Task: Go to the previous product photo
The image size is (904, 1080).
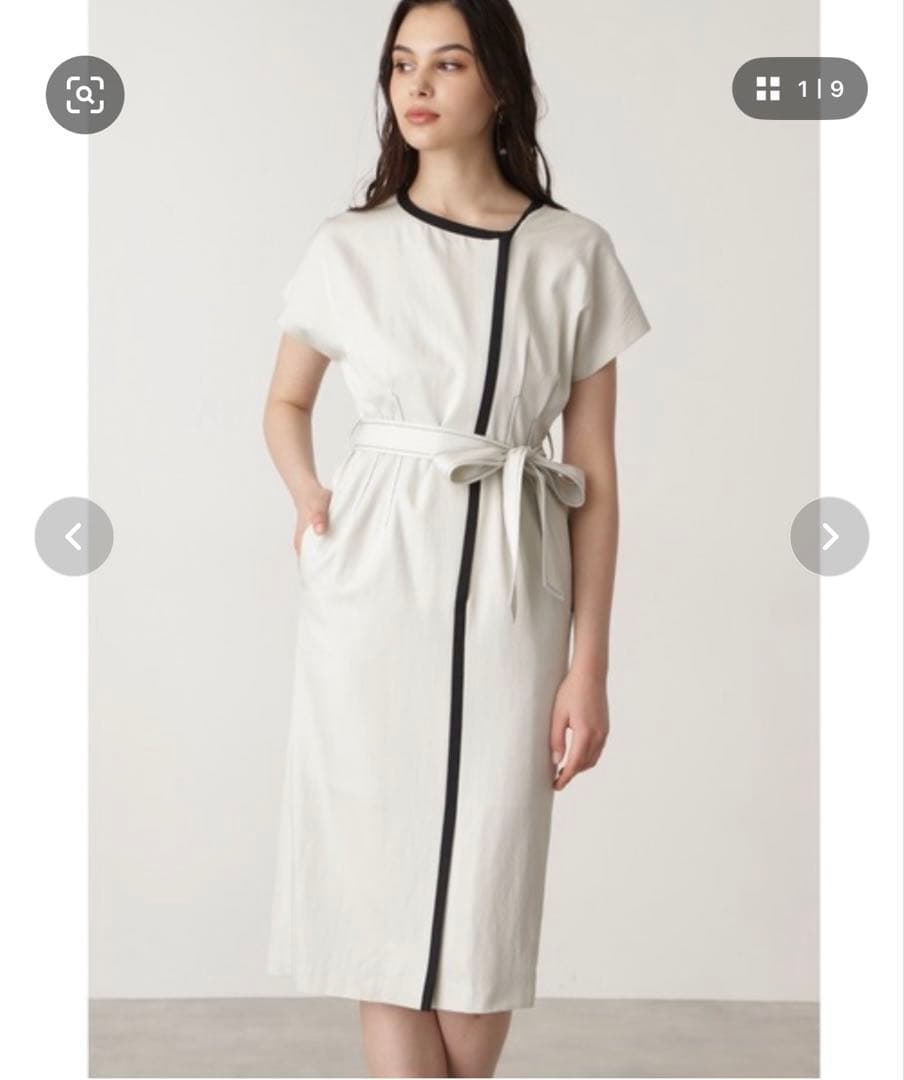Action: coord(74,537)
